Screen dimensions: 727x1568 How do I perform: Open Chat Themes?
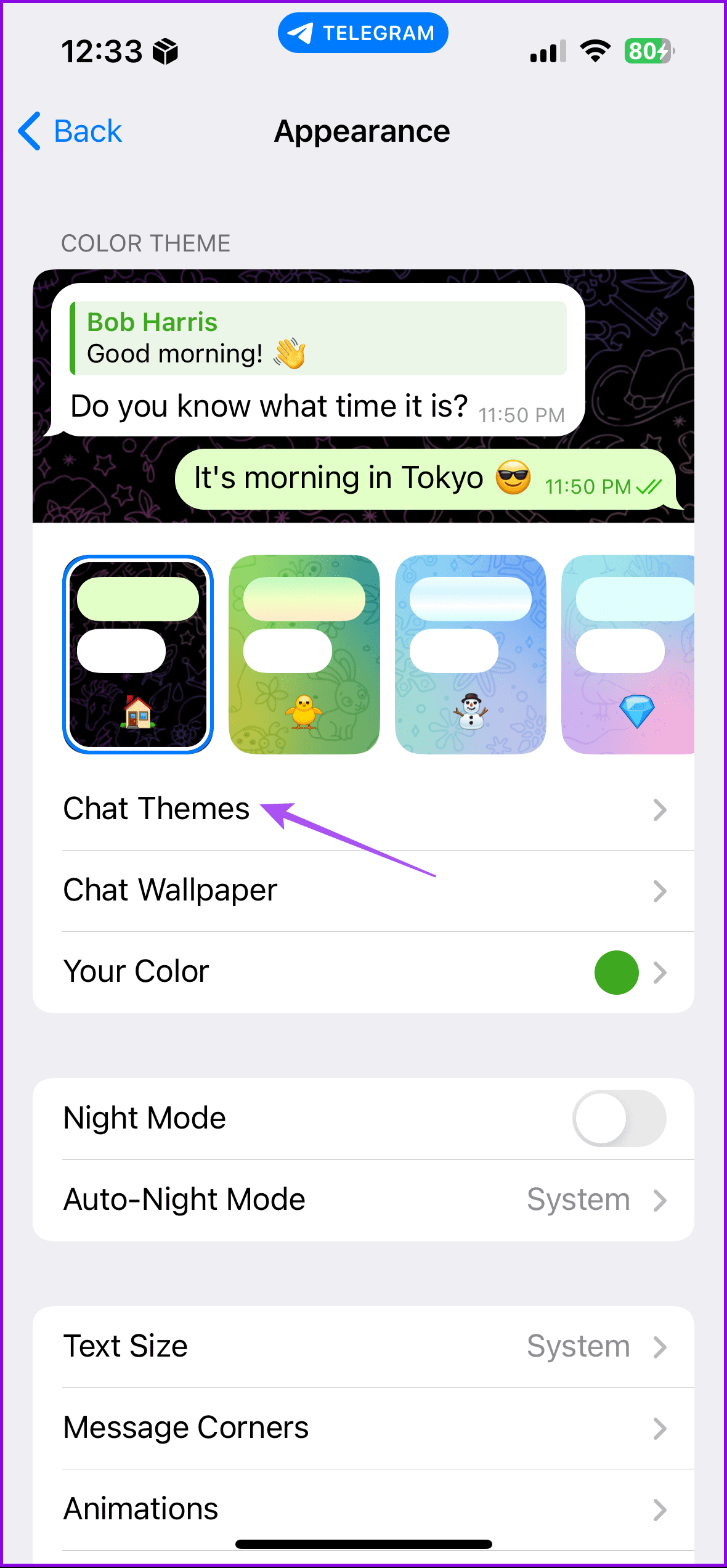click(363, 809)
